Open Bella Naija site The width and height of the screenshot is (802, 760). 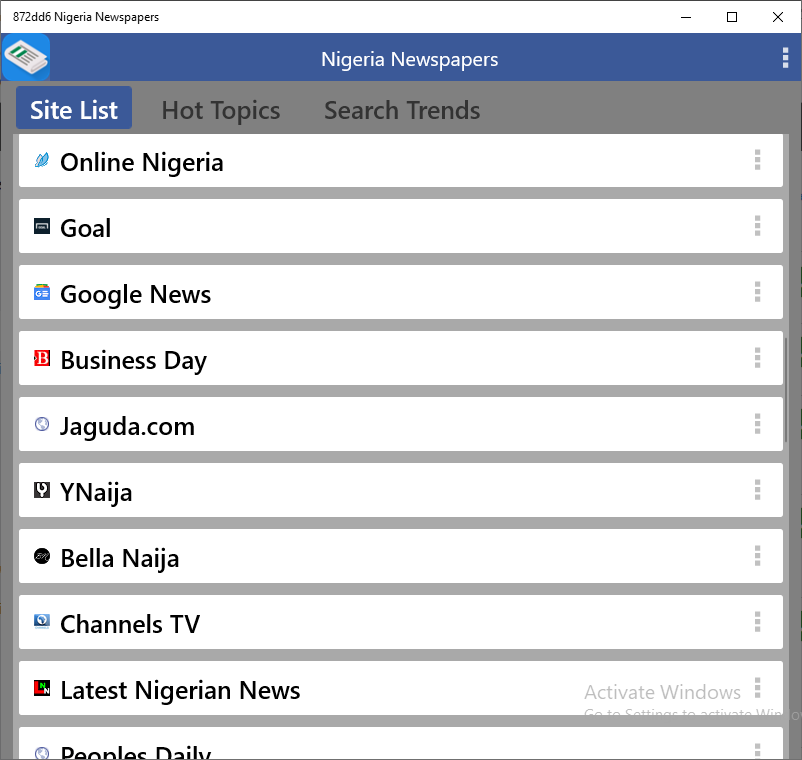[x=120, y=558]
